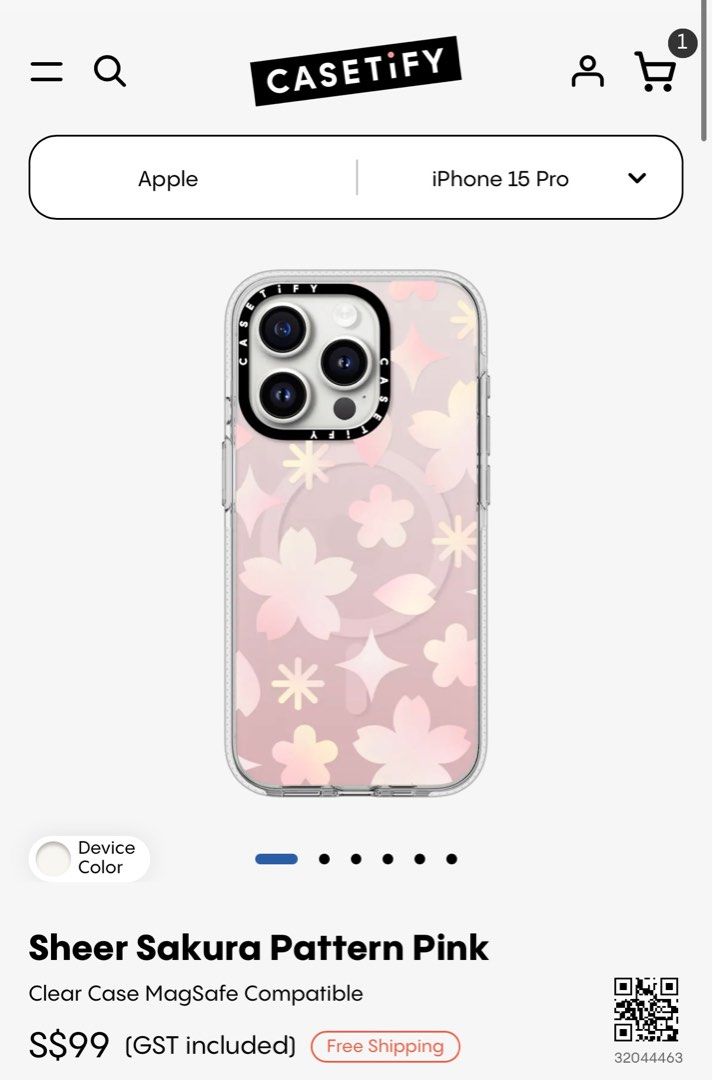This screenshot has height=1080, width=713.
Task: Open the hamburger menu
Action: point(46,71)
